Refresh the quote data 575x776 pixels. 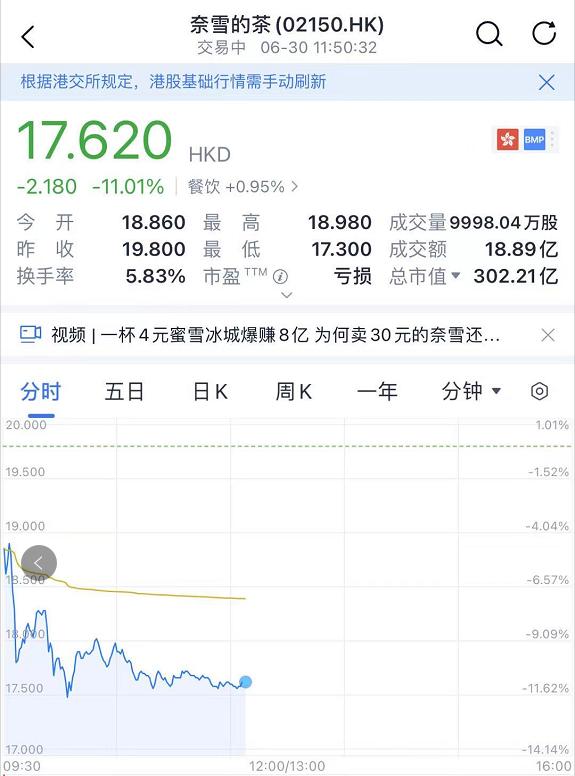(x=544, y=33)
